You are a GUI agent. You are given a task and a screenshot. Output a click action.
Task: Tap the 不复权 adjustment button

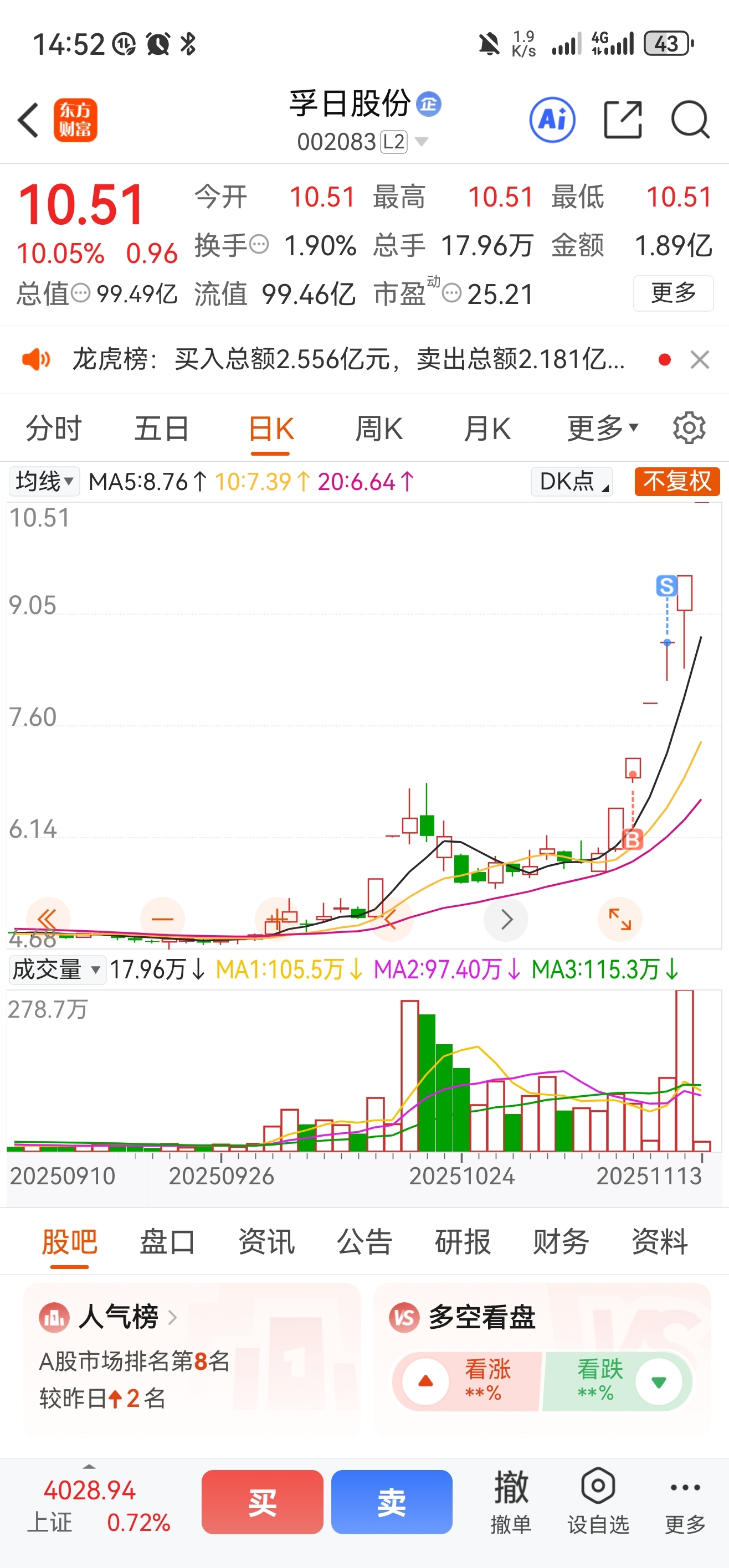coord(677,482)
